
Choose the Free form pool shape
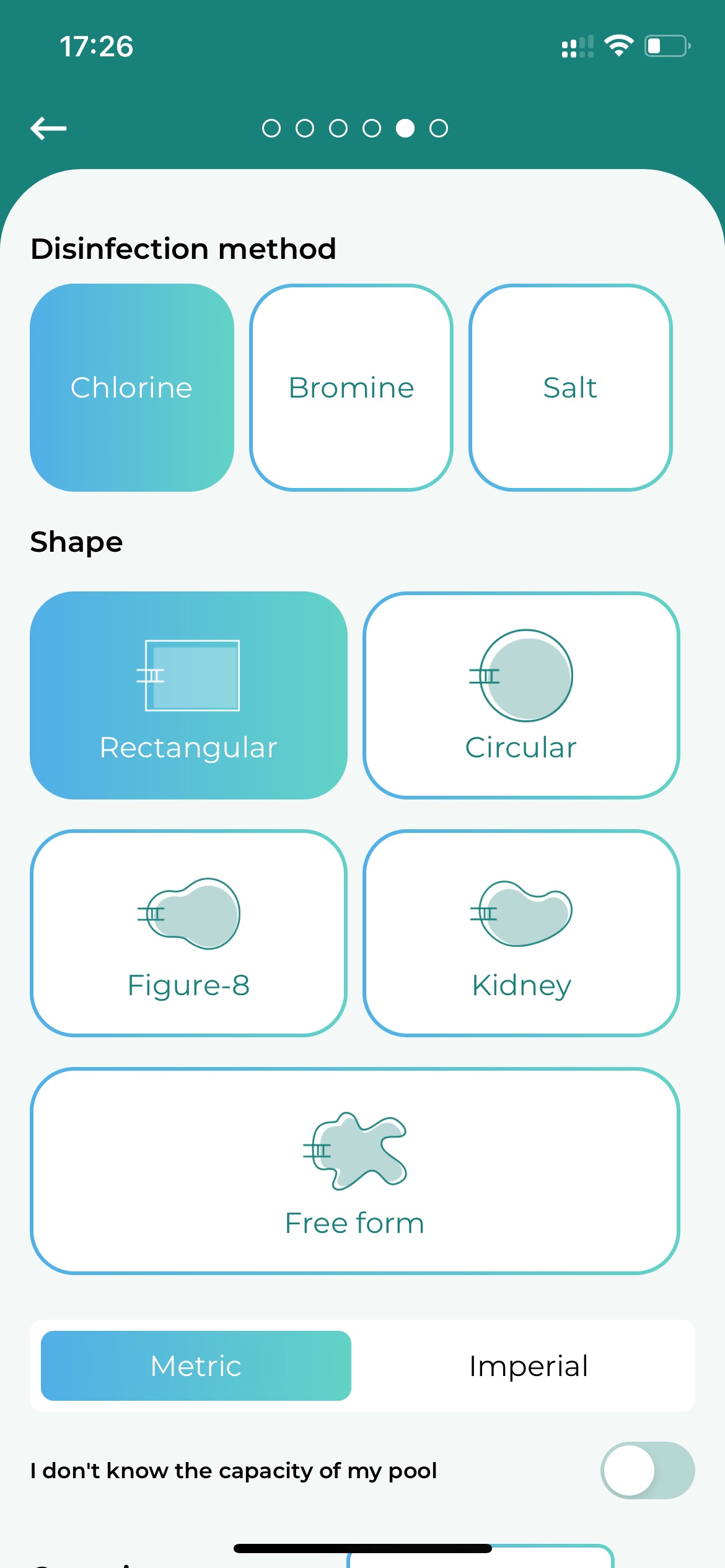pos(355,1171)
